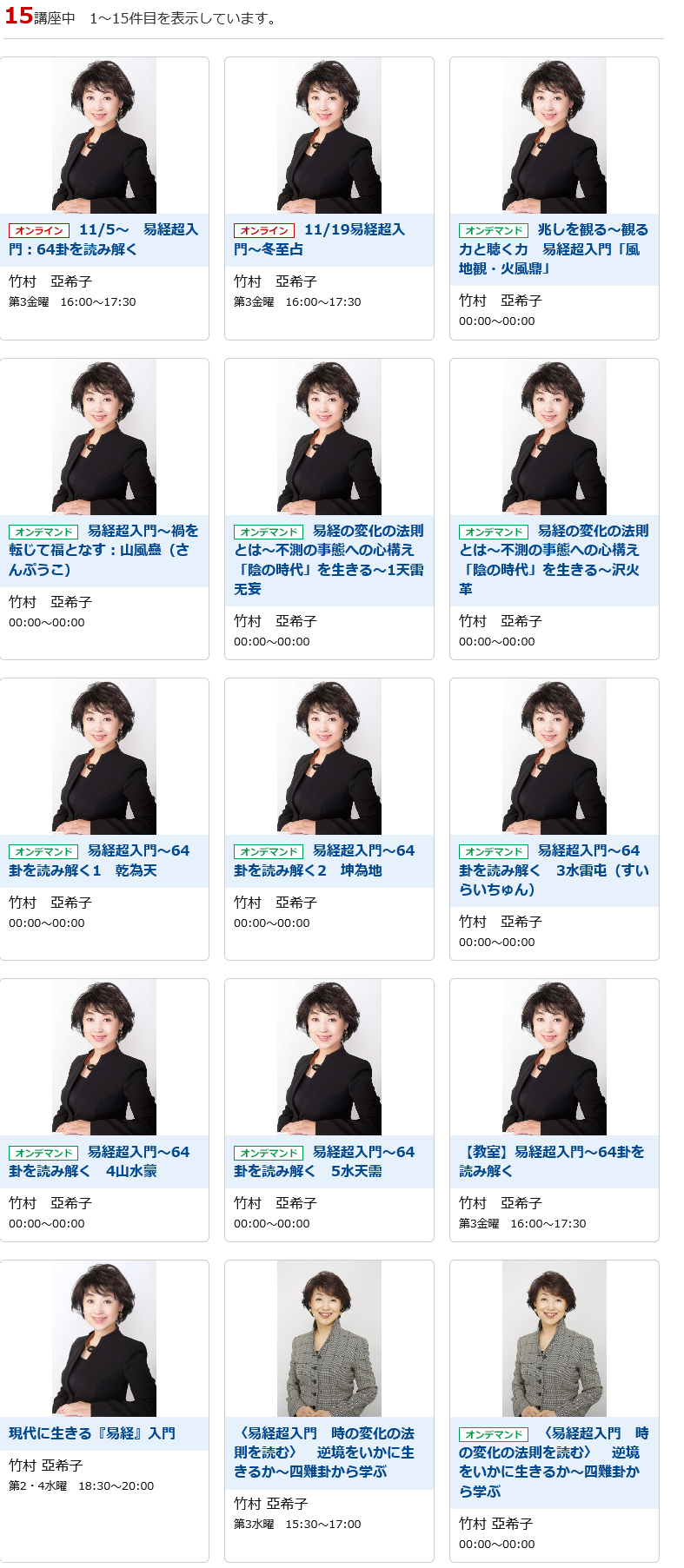View the 易経の変化の法則 1天雷无妄 course

(329, 559)
